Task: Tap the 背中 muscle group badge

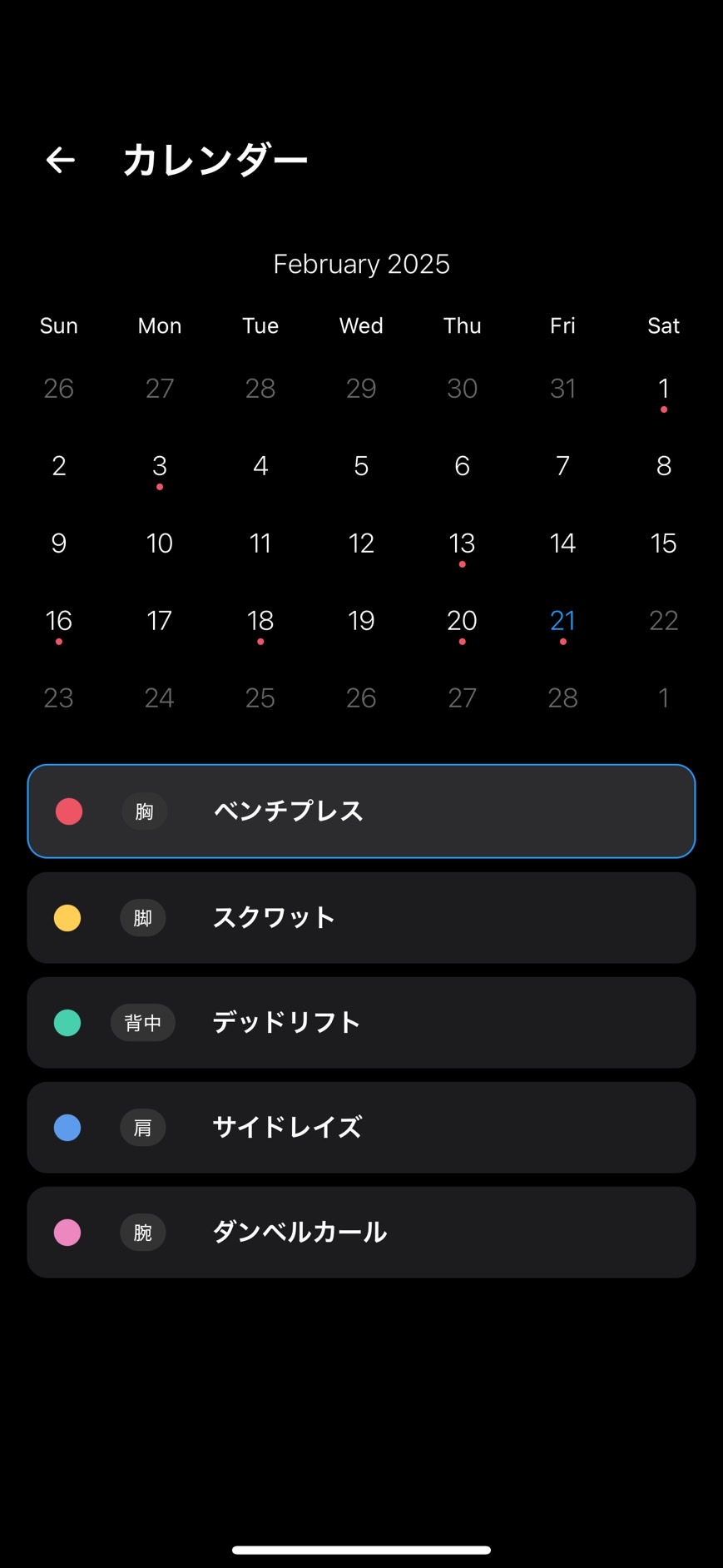Action: pyautogui.click(x=142, y=1023)
